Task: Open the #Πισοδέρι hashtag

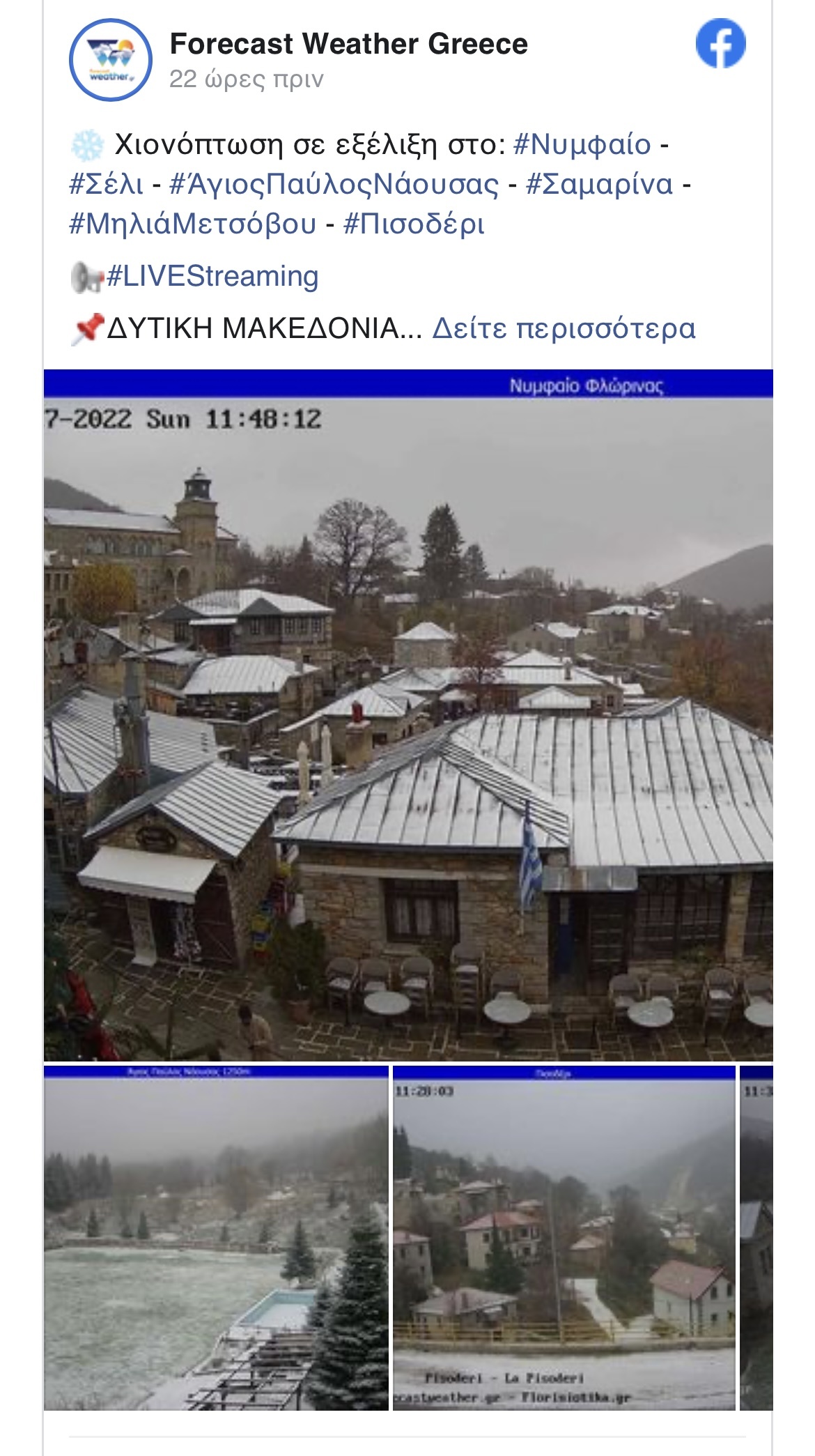Action: tap(414, 224)
